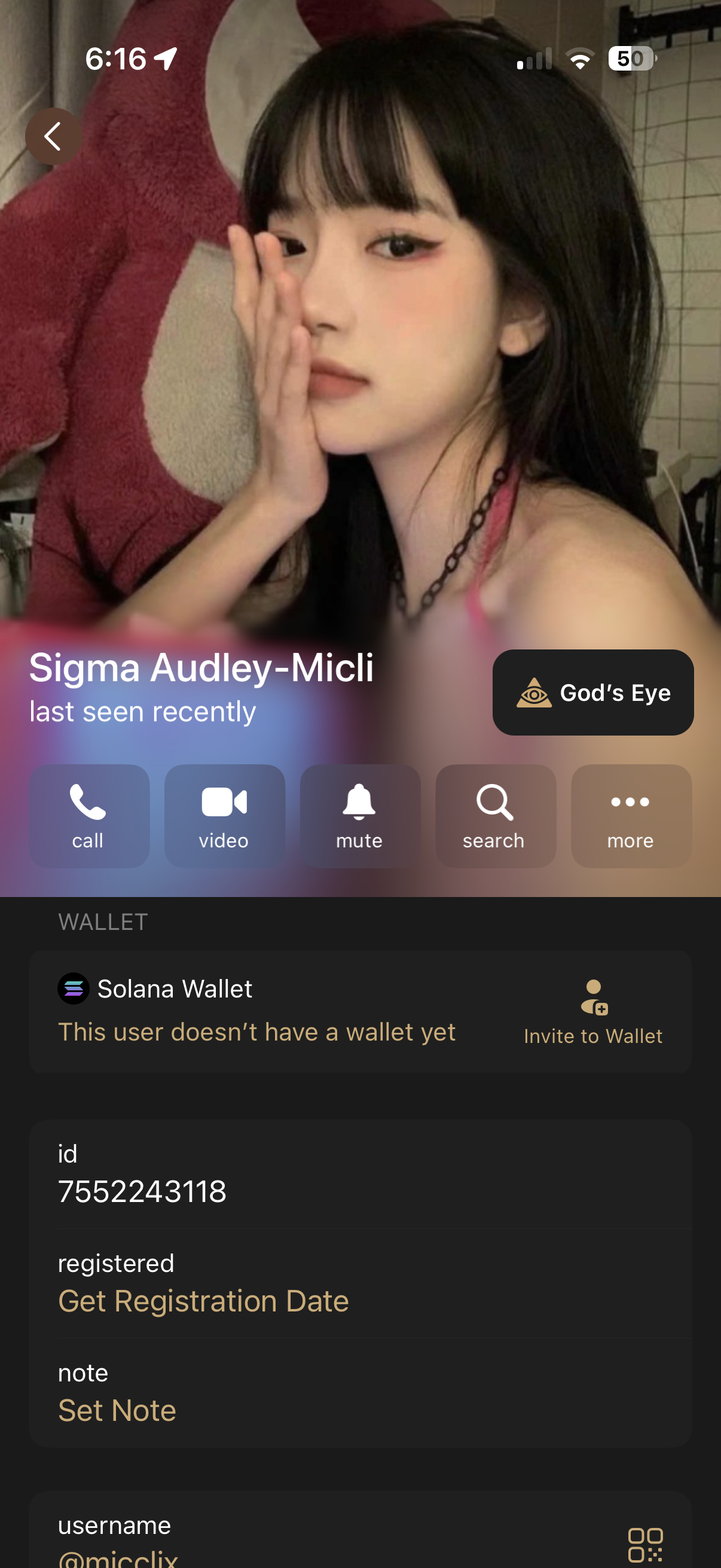Open the username QR code icon
The height and width of the screenshot is (1568, 721).
645,1545
